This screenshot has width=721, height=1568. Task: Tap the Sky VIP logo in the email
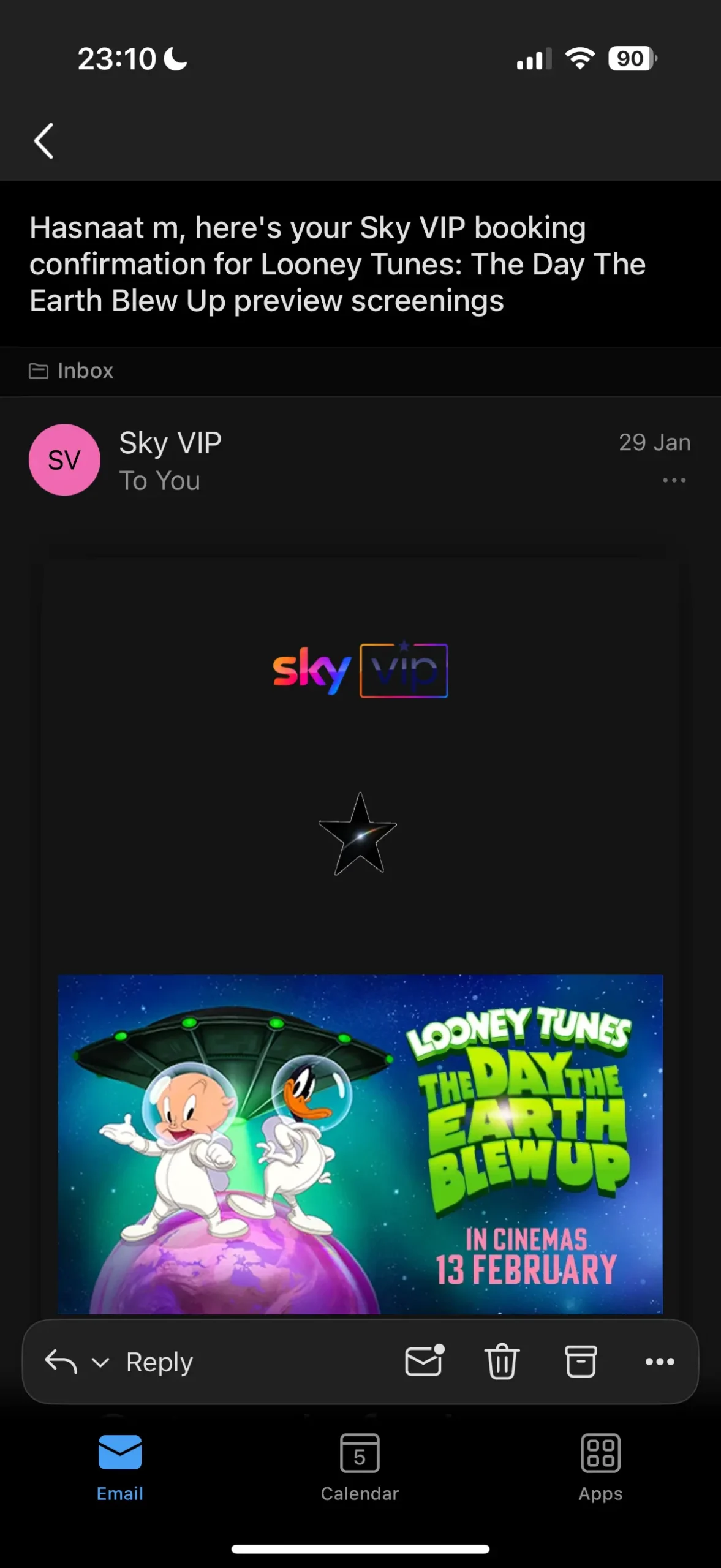(360, 669)
